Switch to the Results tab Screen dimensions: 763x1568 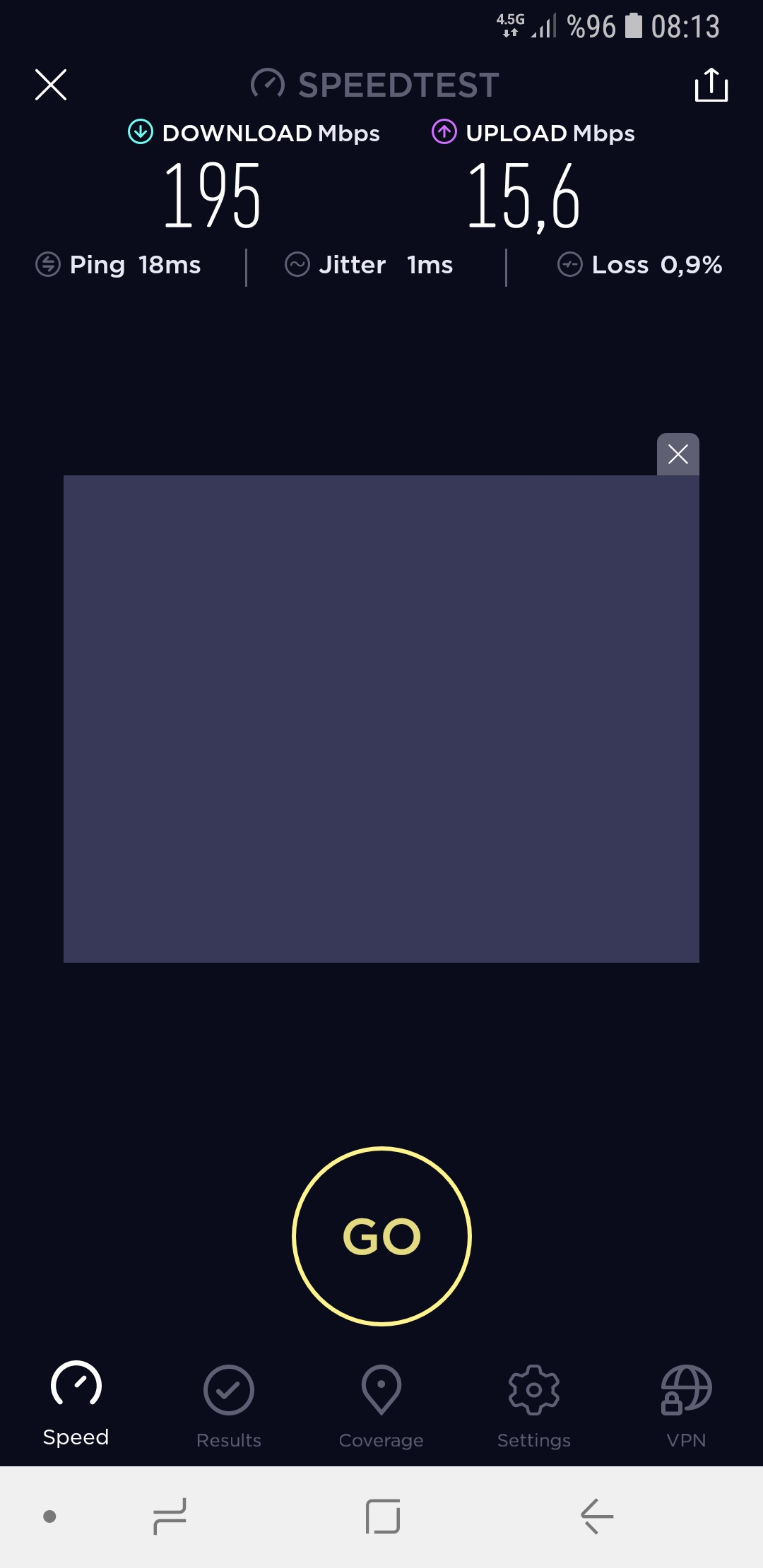click(229, 1407)
